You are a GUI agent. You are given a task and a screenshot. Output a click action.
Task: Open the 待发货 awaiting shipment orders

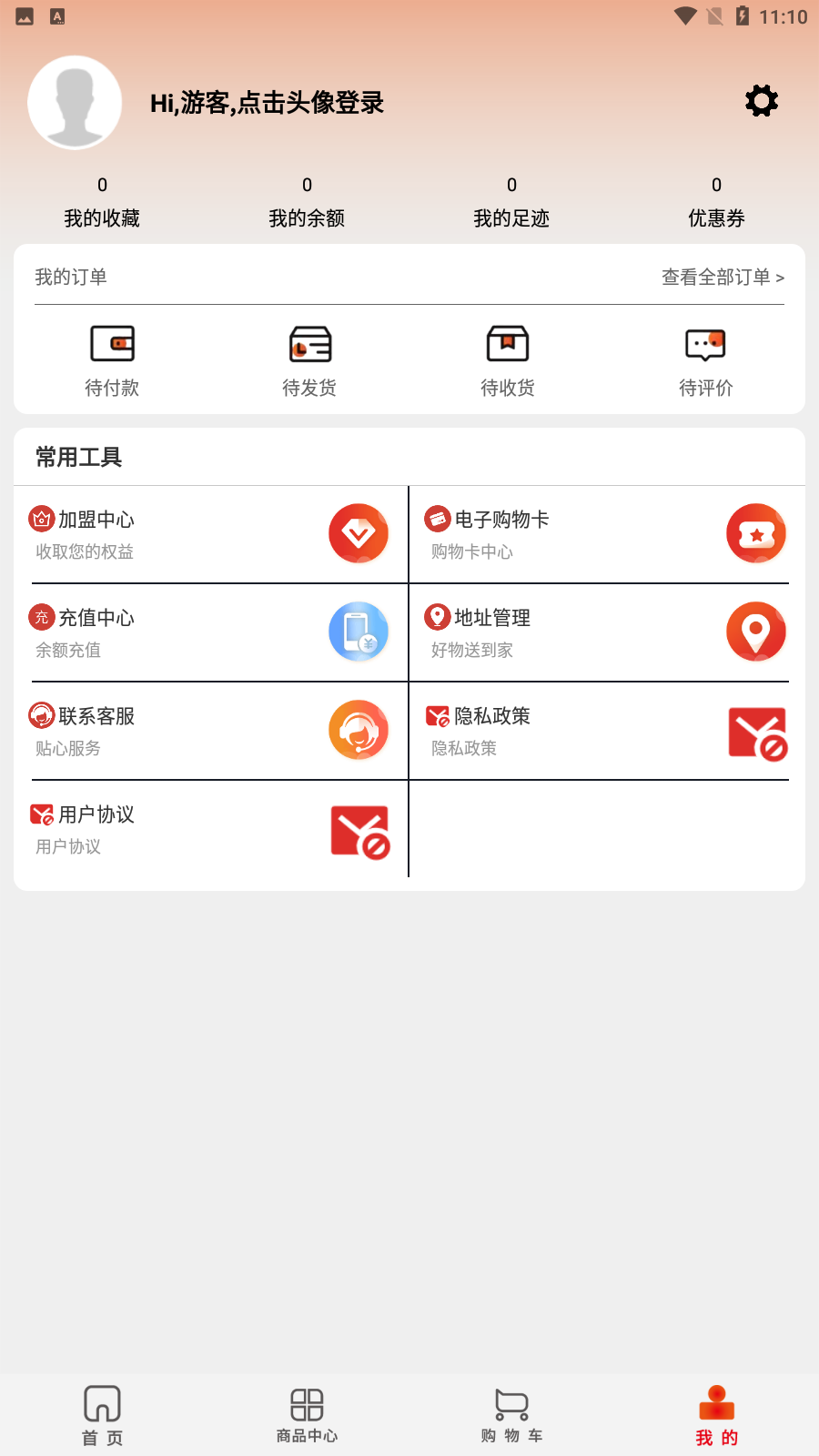(309, 359)
